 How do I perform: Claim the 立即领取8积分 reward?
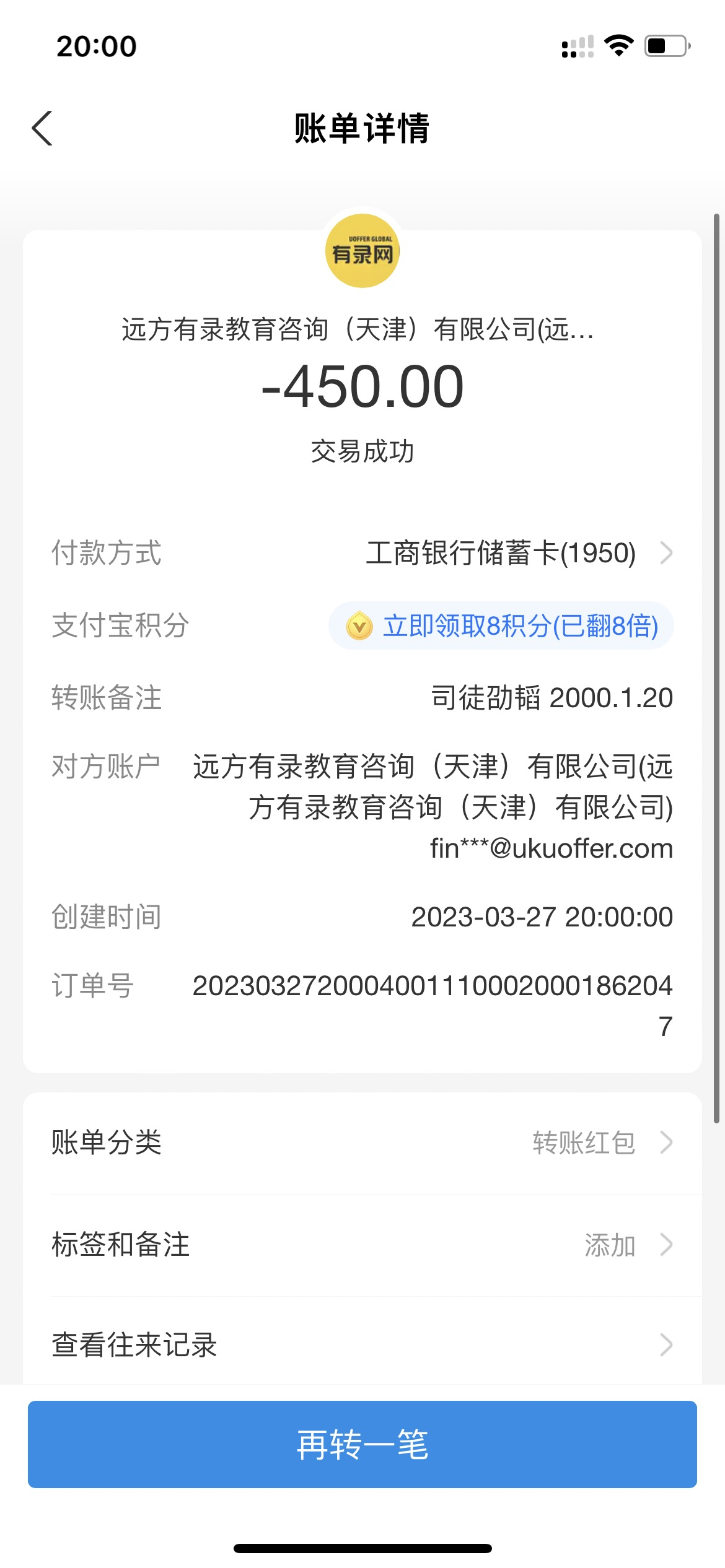click(x=501, y=625)
